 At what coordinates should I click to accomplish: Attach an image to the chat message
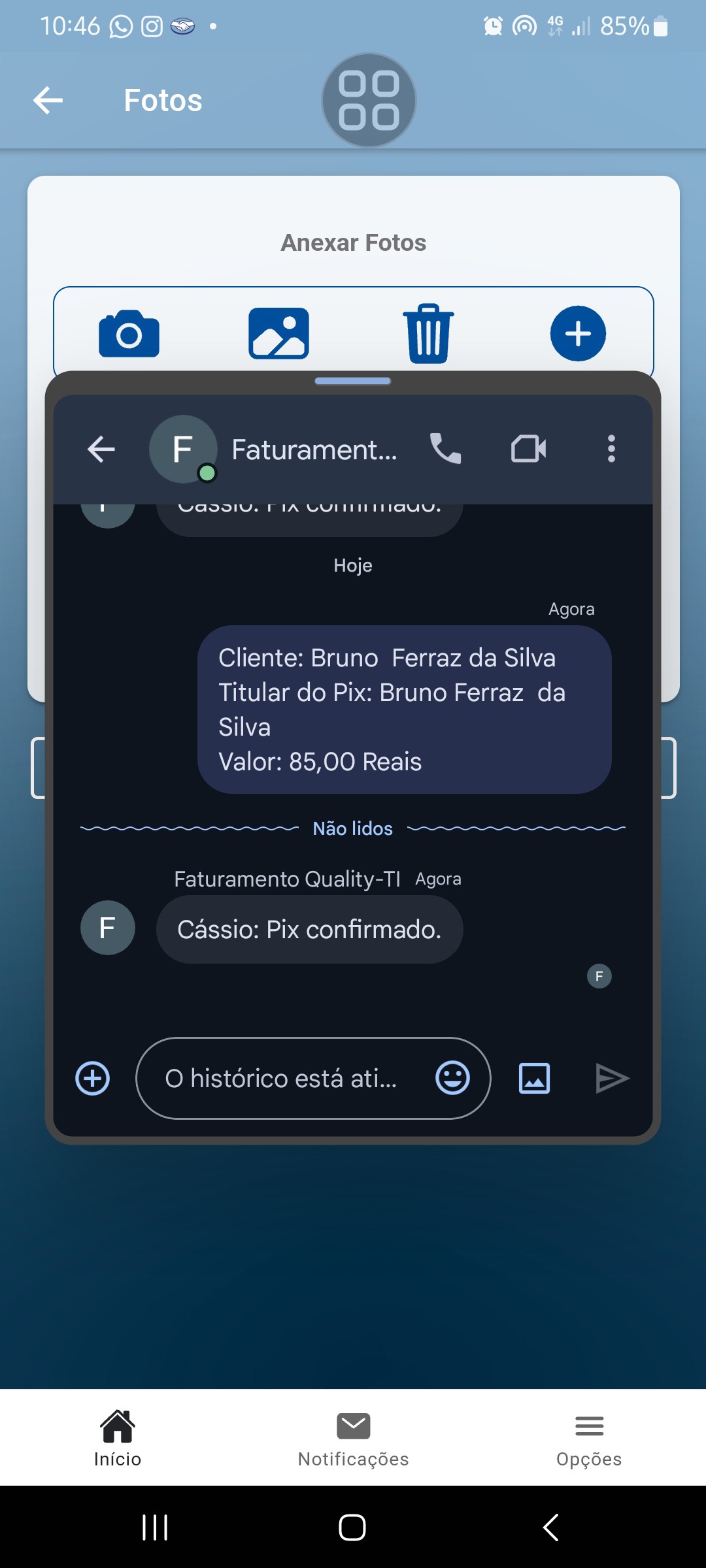(534, 1078)
